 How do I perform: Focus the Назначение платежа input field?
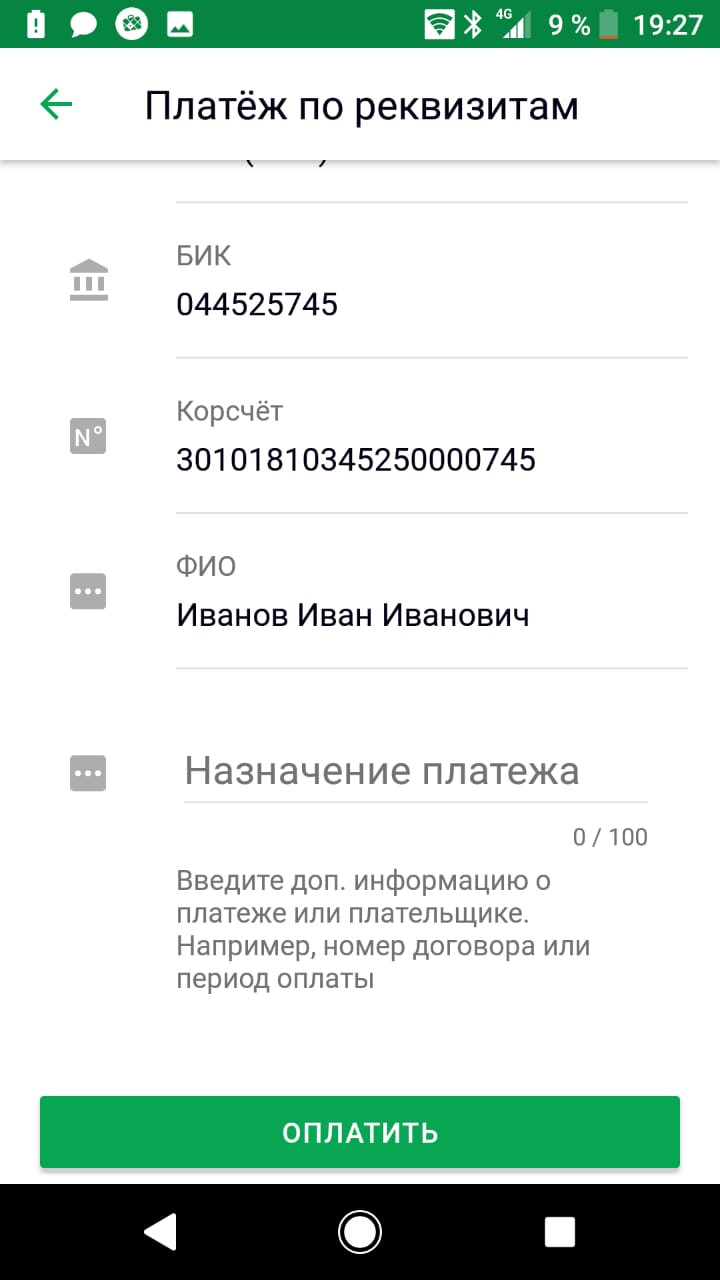(x=415, y=772)
